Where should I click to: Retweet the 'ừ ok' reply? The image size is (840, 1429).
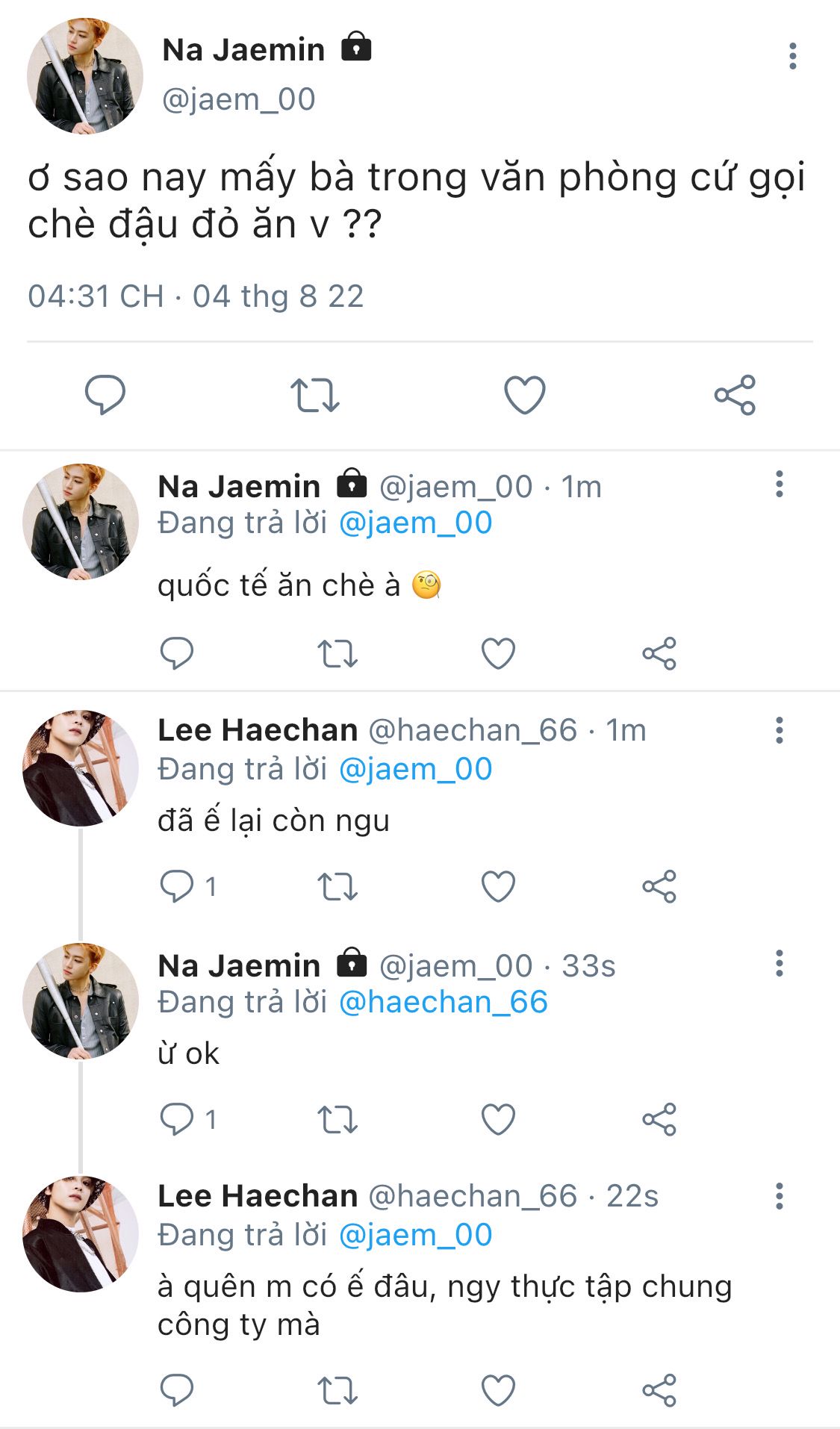tap(337, 1119)
